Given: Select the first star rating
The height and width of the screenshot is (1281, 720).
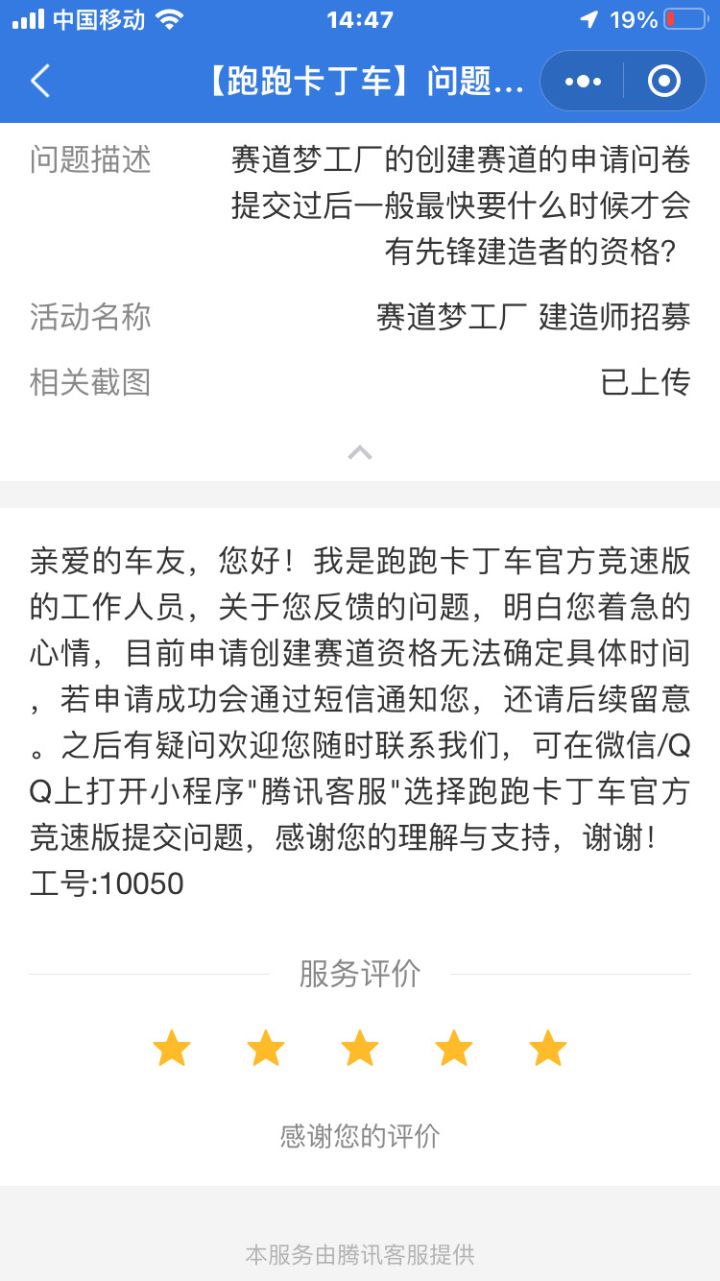Looking at the screenshot, I should click(172, 1047).
